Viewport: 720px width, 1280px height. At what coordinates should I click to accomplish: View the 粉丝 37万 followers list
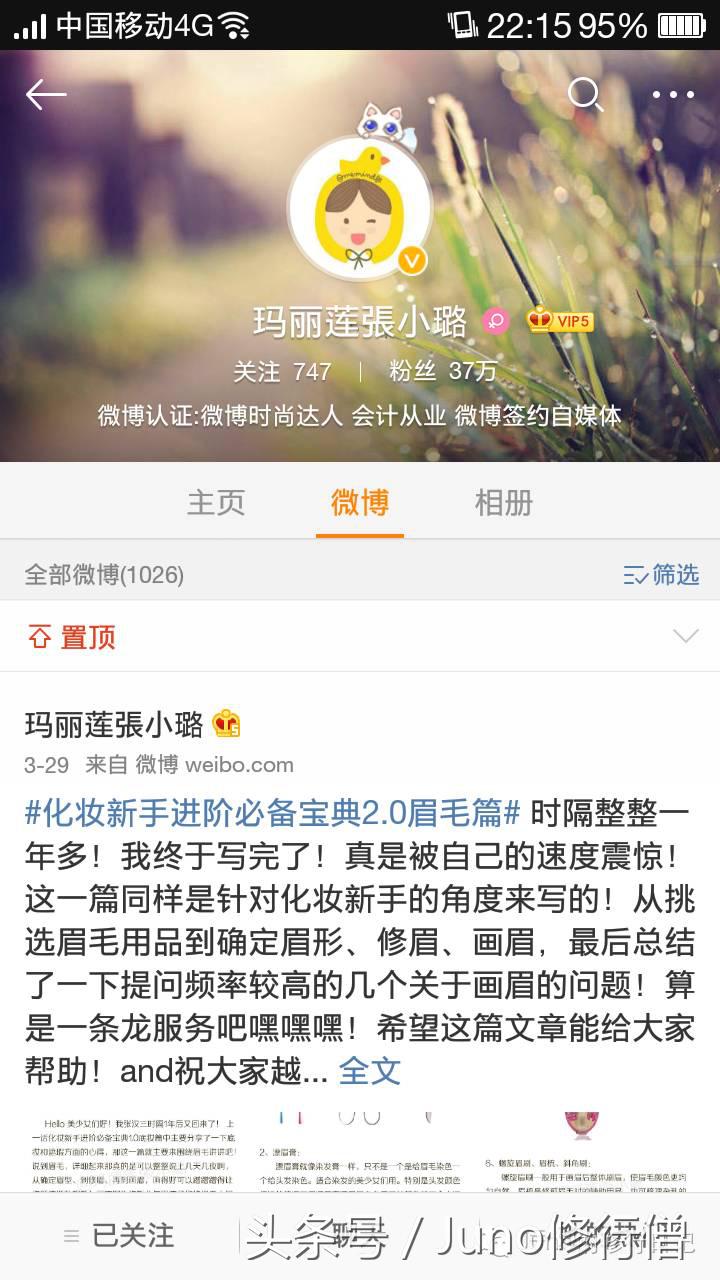(443, 371)
